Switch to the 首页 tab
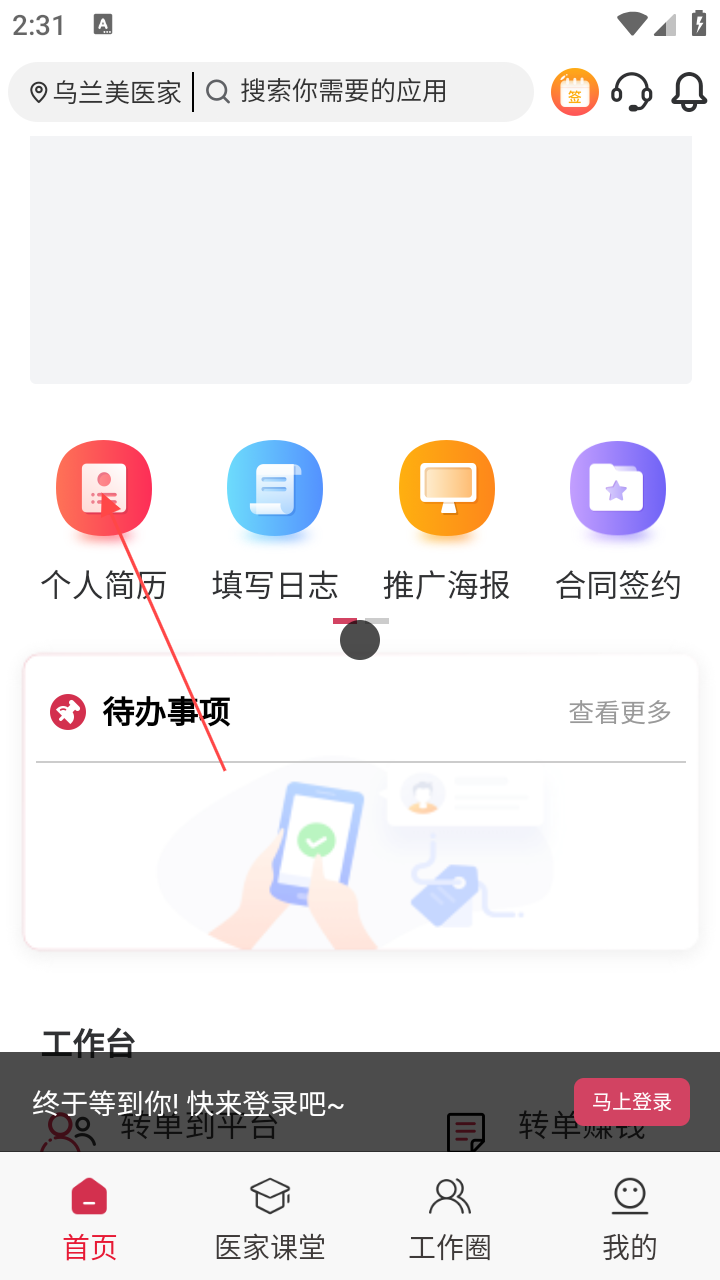Screen dimensions: 720x1280 (x=90, y=1218)
